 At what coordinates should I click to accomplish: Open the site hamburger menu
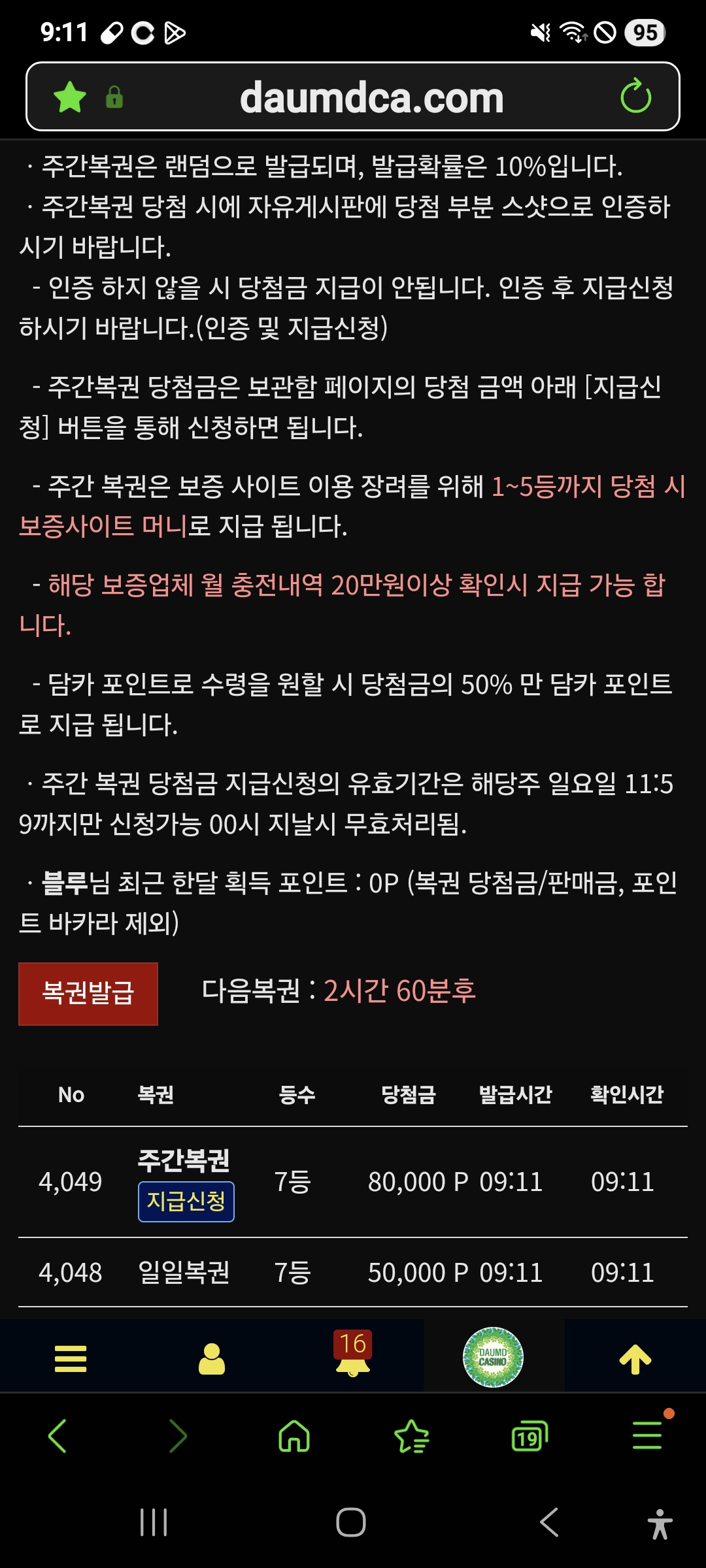(x=71, y=1359)
